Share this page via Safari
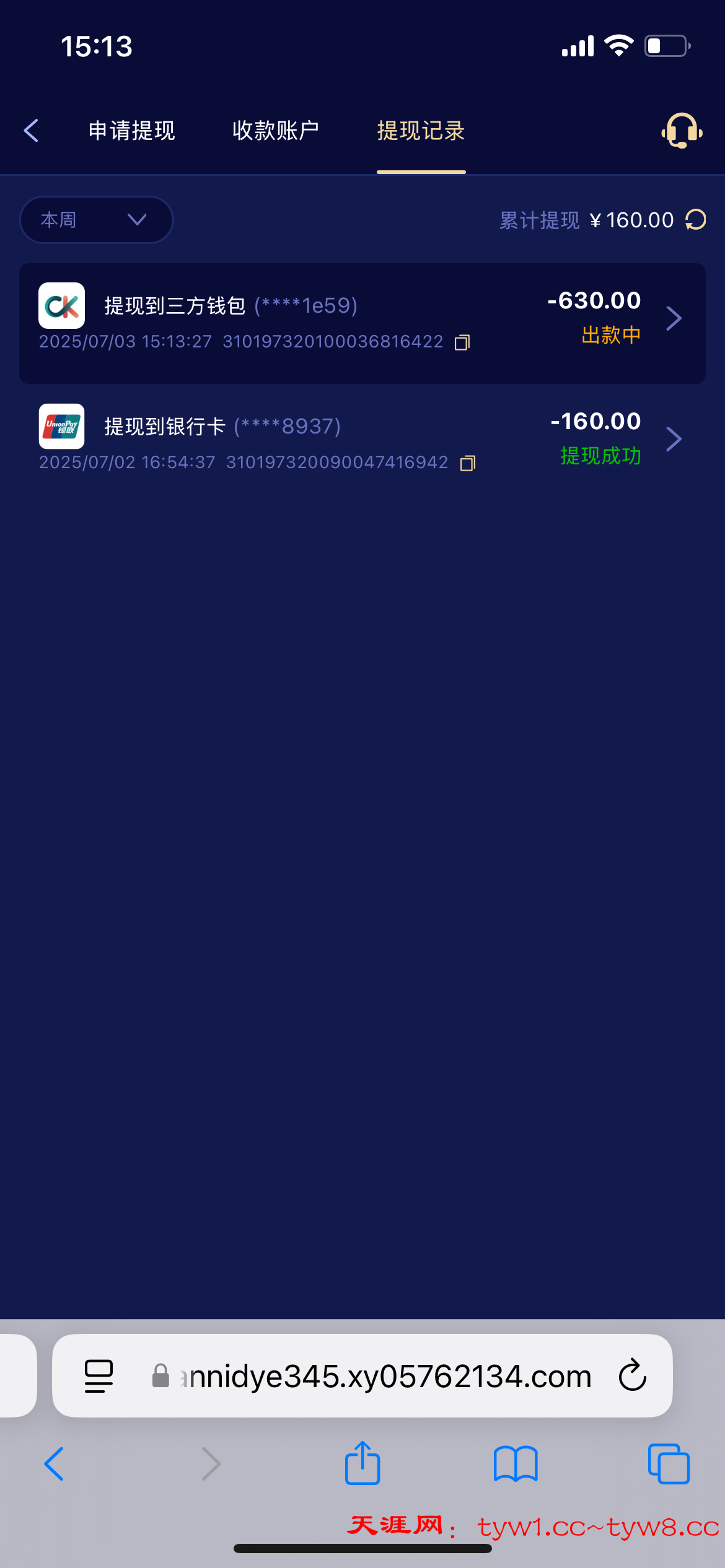The height and width of the screenshot is (1568, 725). point(362,1463)
